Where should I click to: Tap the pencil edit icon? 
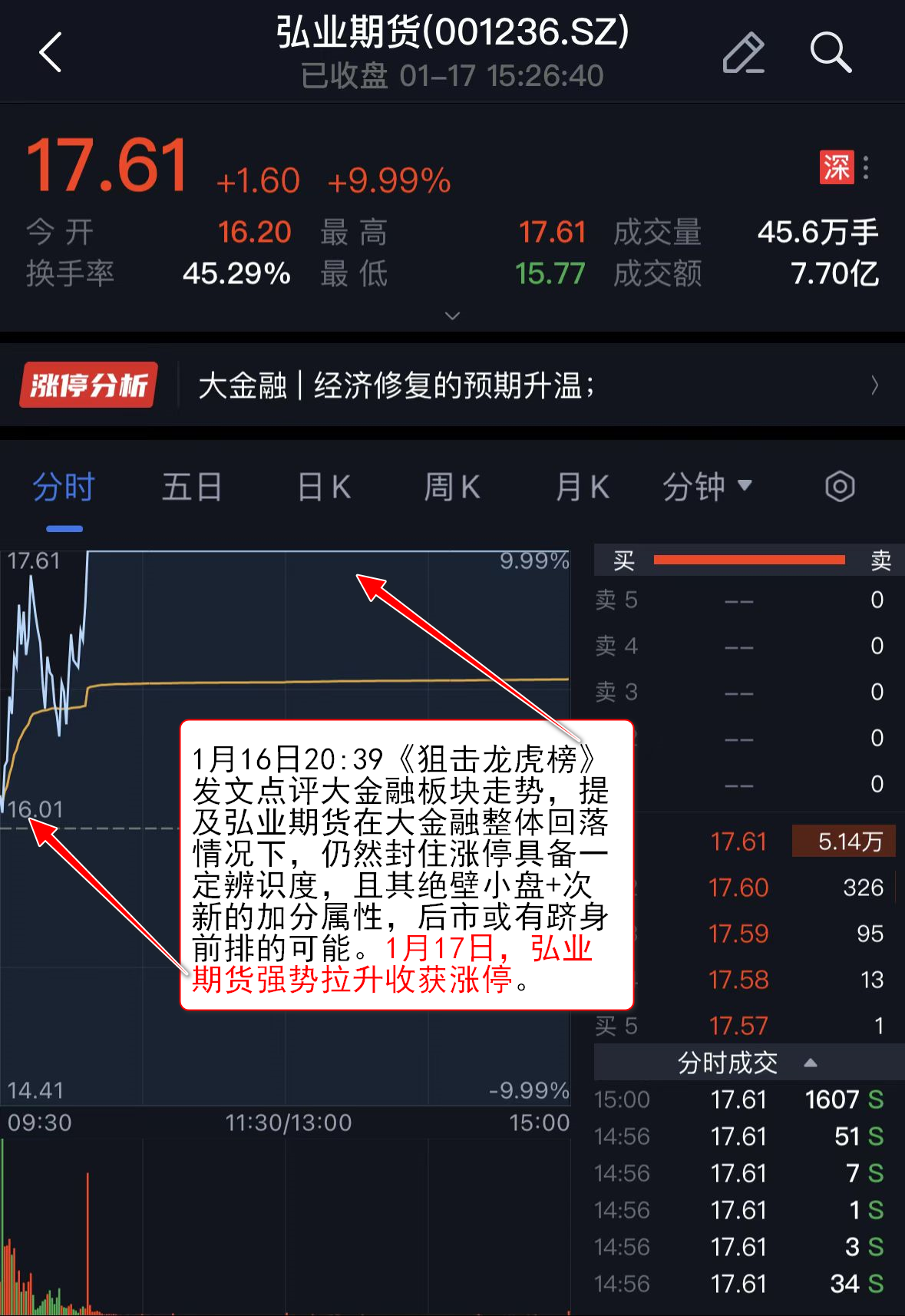point(743,52)
